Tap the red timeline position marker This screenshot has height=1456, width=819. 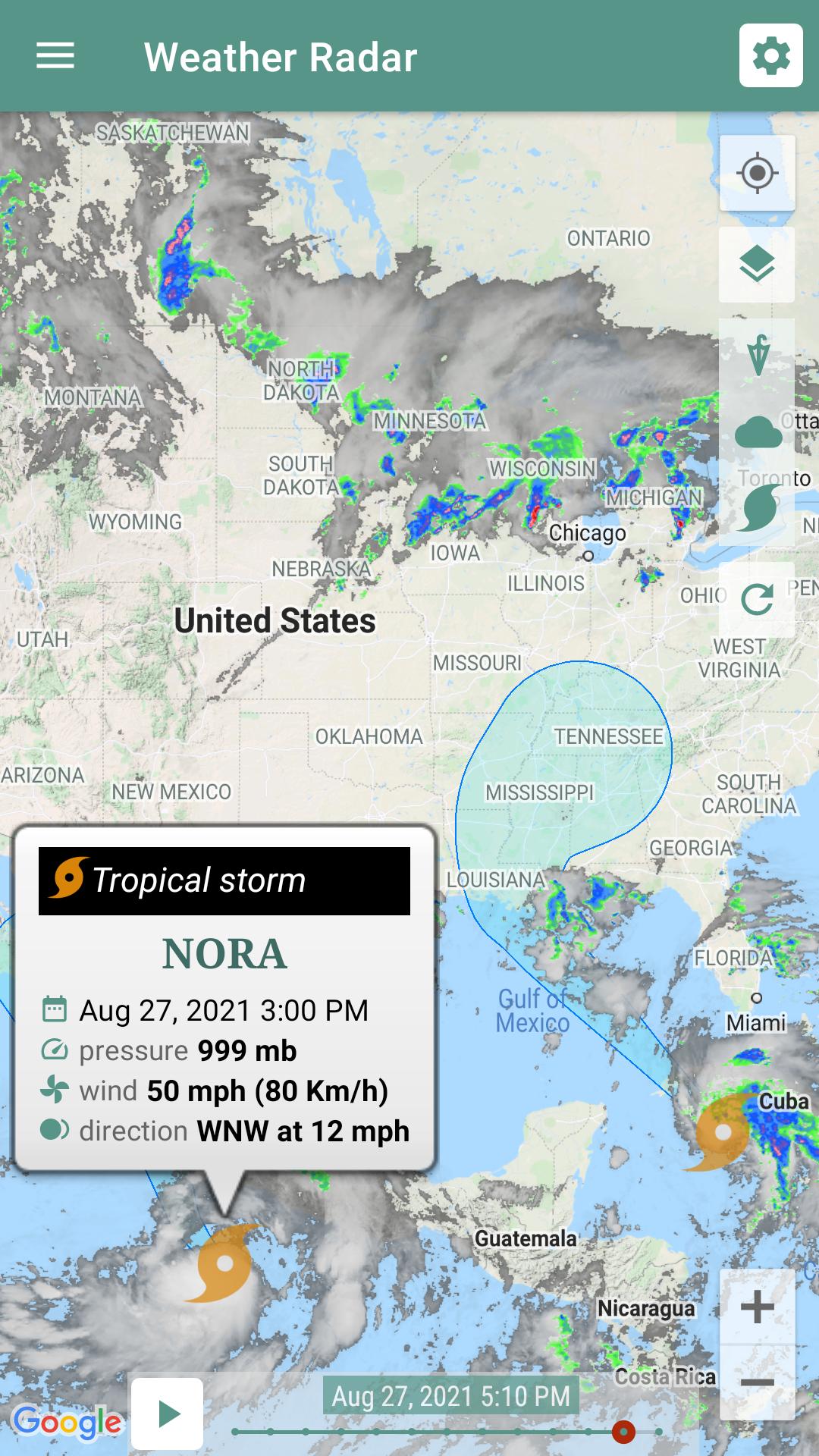(x=623, y=1432)
